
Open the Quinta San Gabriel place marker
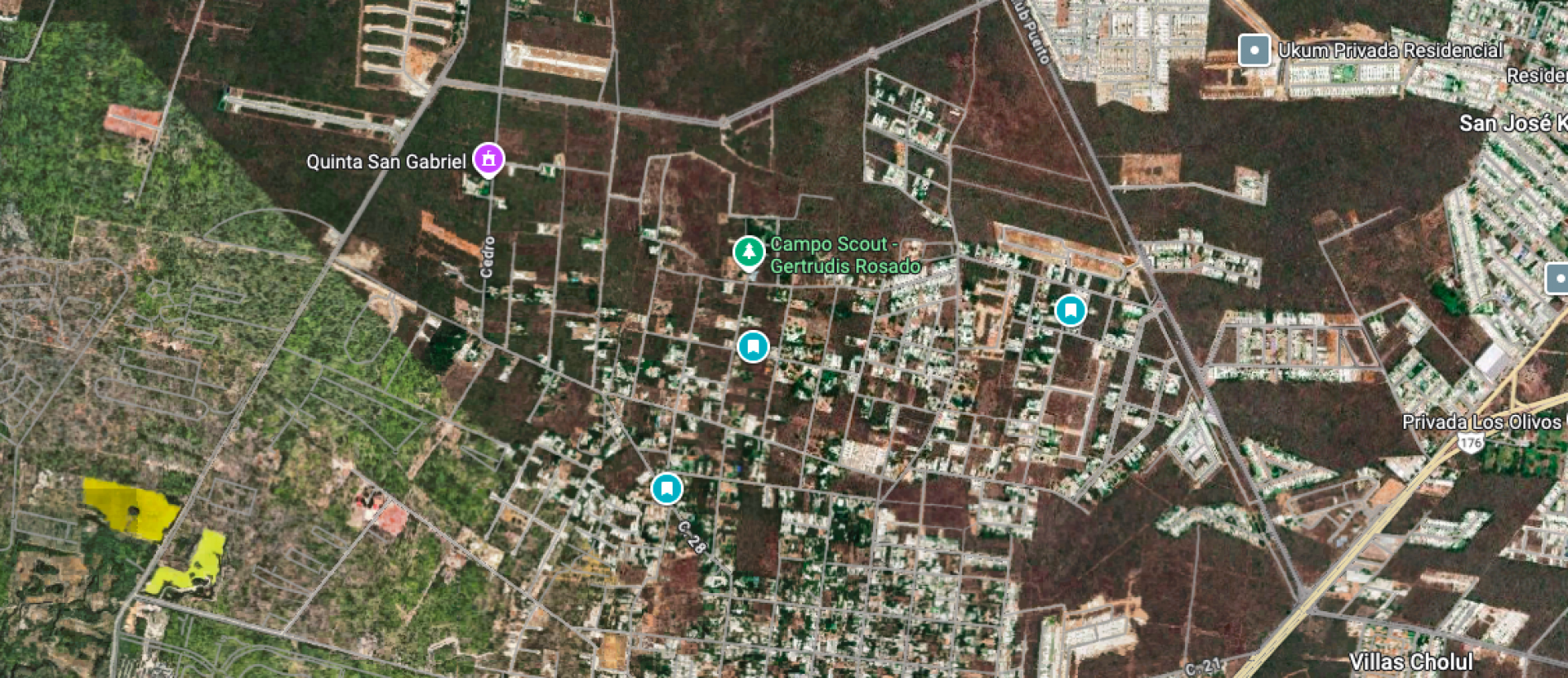click(x=489, y=158)
